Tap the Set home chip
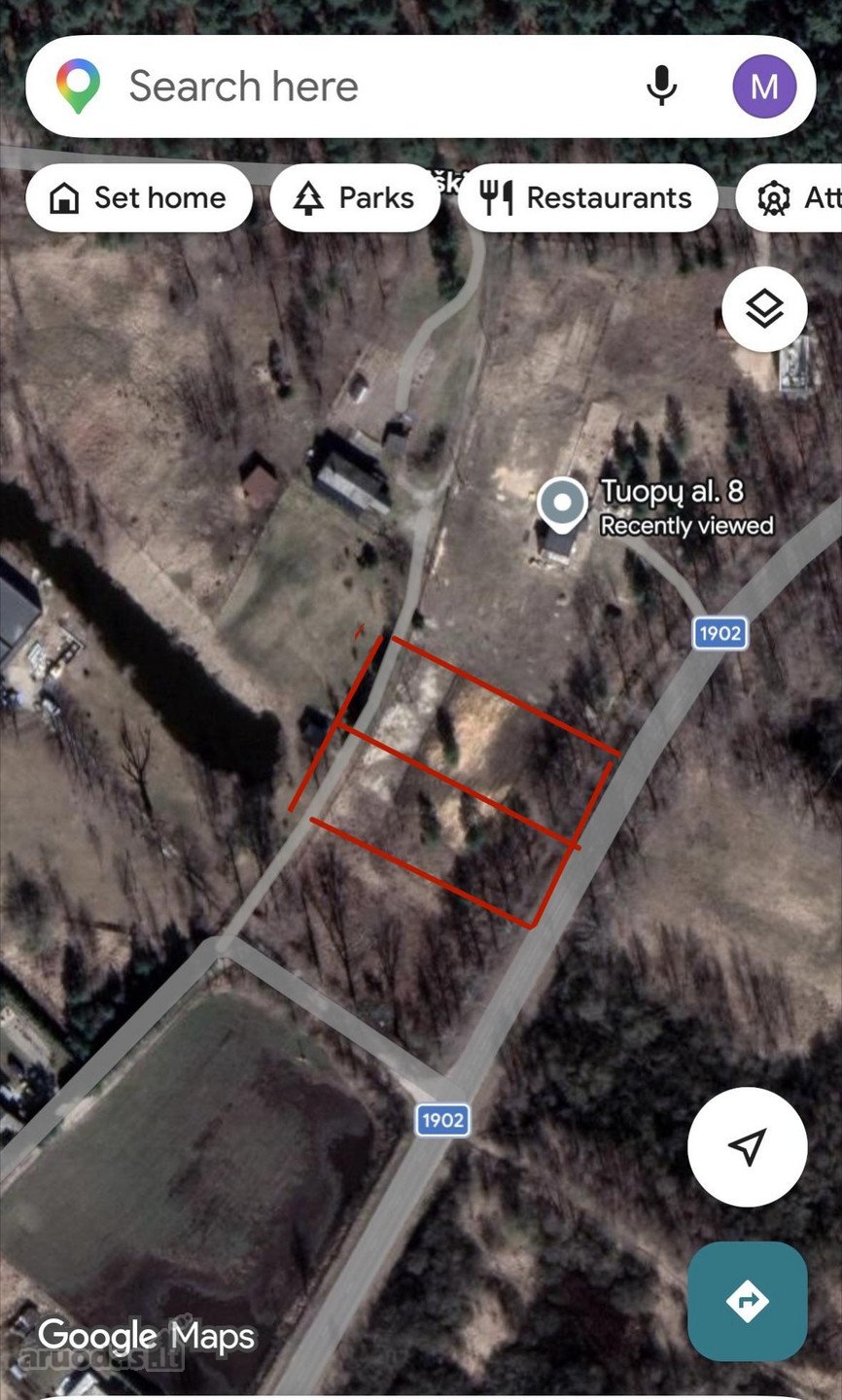This screenshot has height=1400, width=842. [x=139, y=198]
